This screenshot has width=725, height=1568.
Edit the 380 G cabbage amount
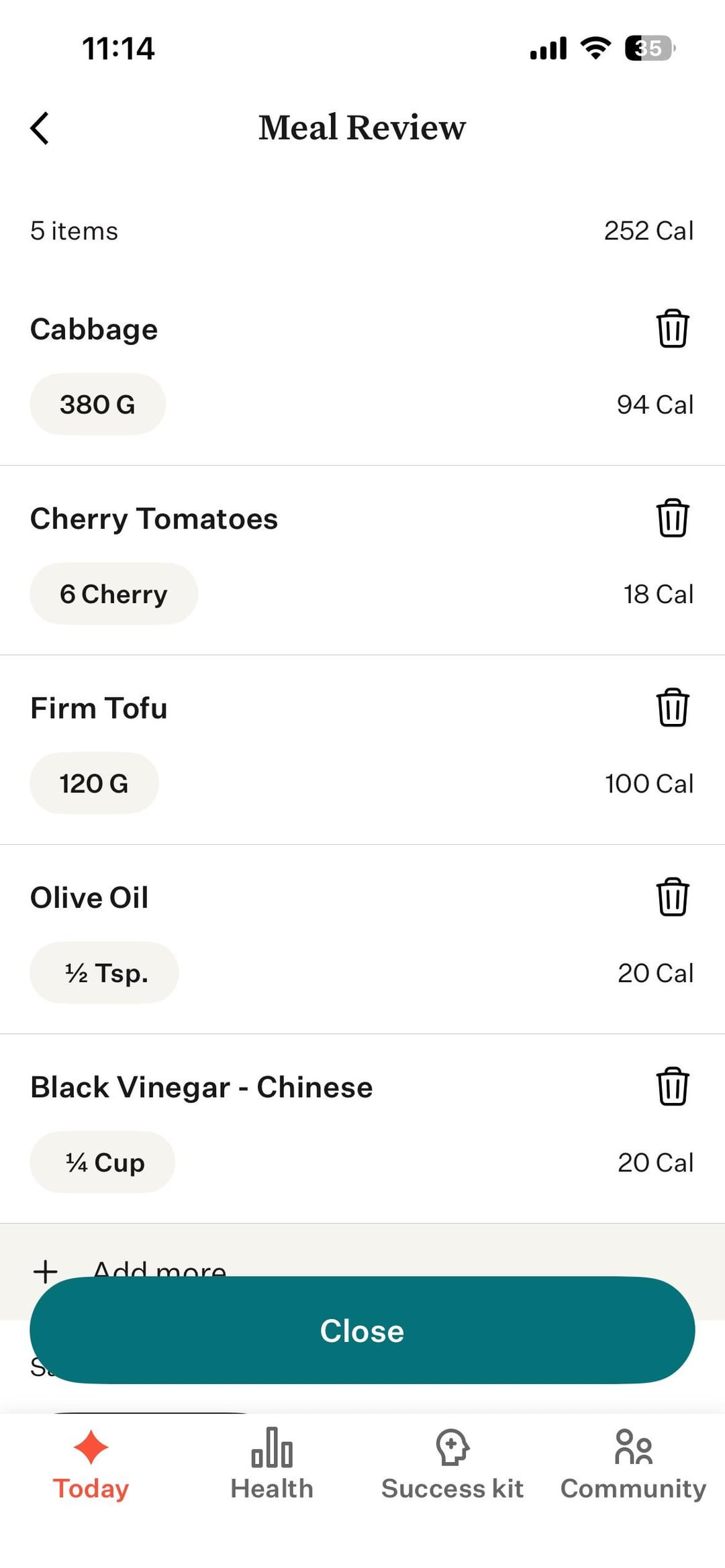[97, 405]
